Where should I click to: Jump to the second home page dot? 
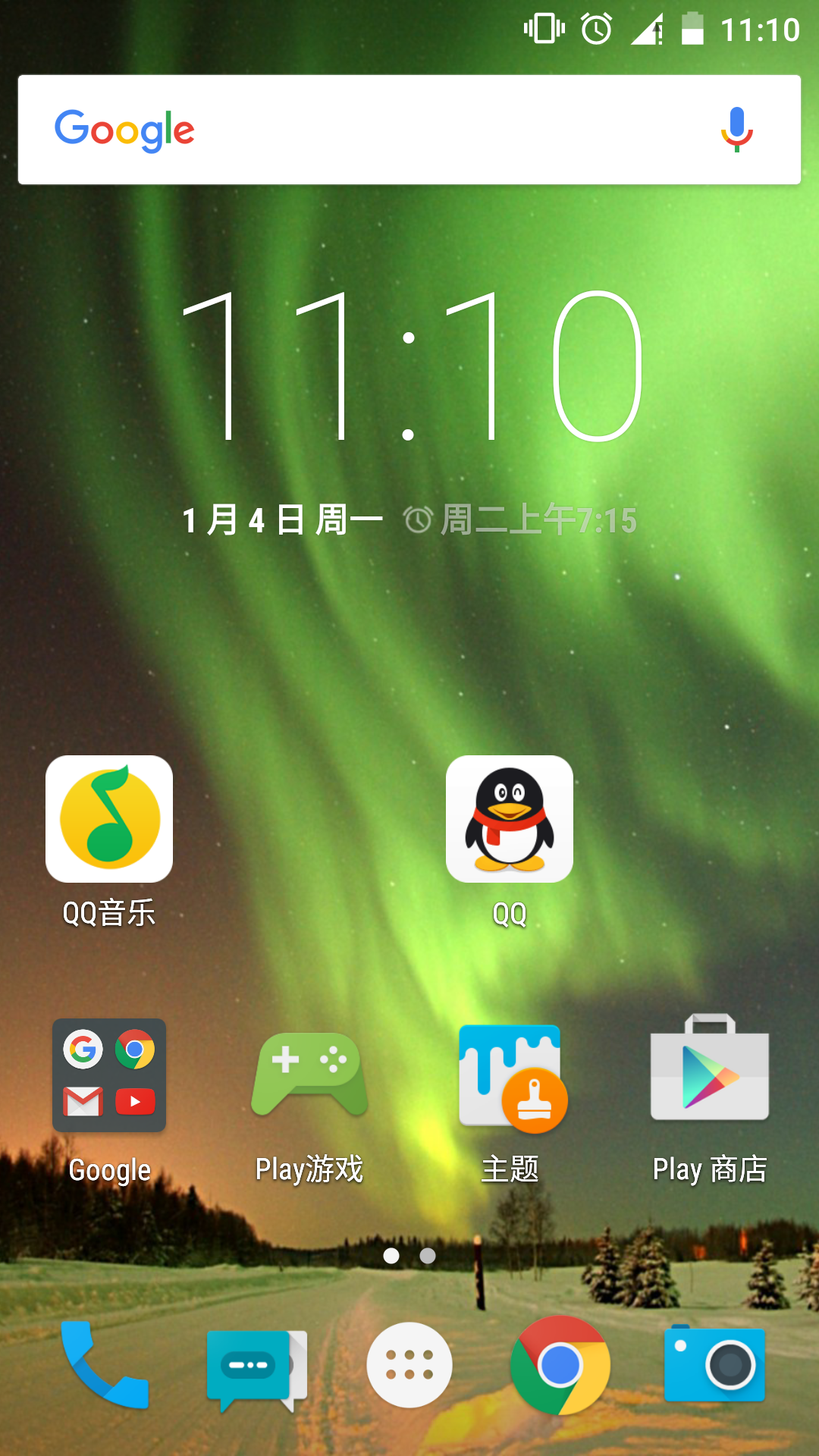(428, 1256)
